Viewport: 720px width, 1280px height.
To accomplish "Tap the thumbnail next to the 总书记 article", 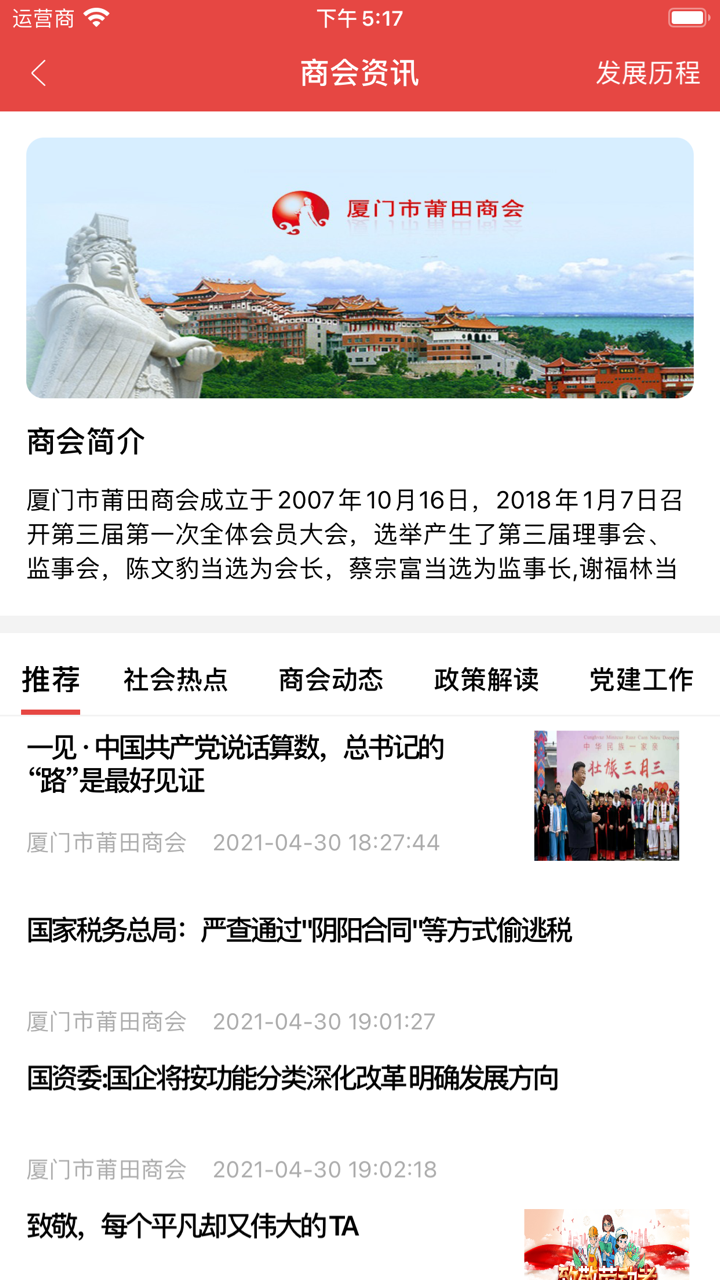I will (x=607, y=795).
